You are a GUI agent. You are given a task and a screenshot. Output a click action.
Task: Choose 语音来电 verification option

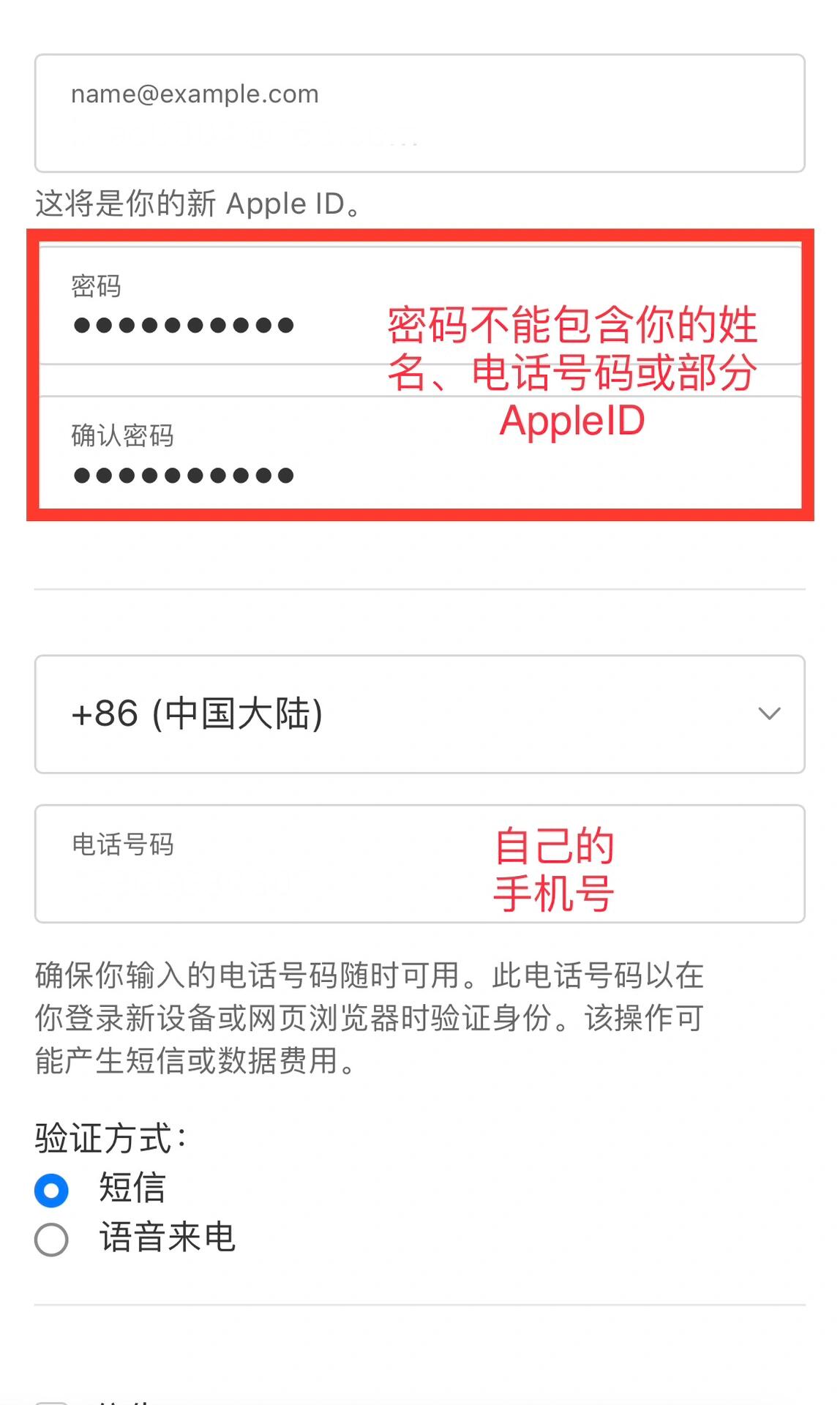pyautogui.click(x=52, y=1240)
